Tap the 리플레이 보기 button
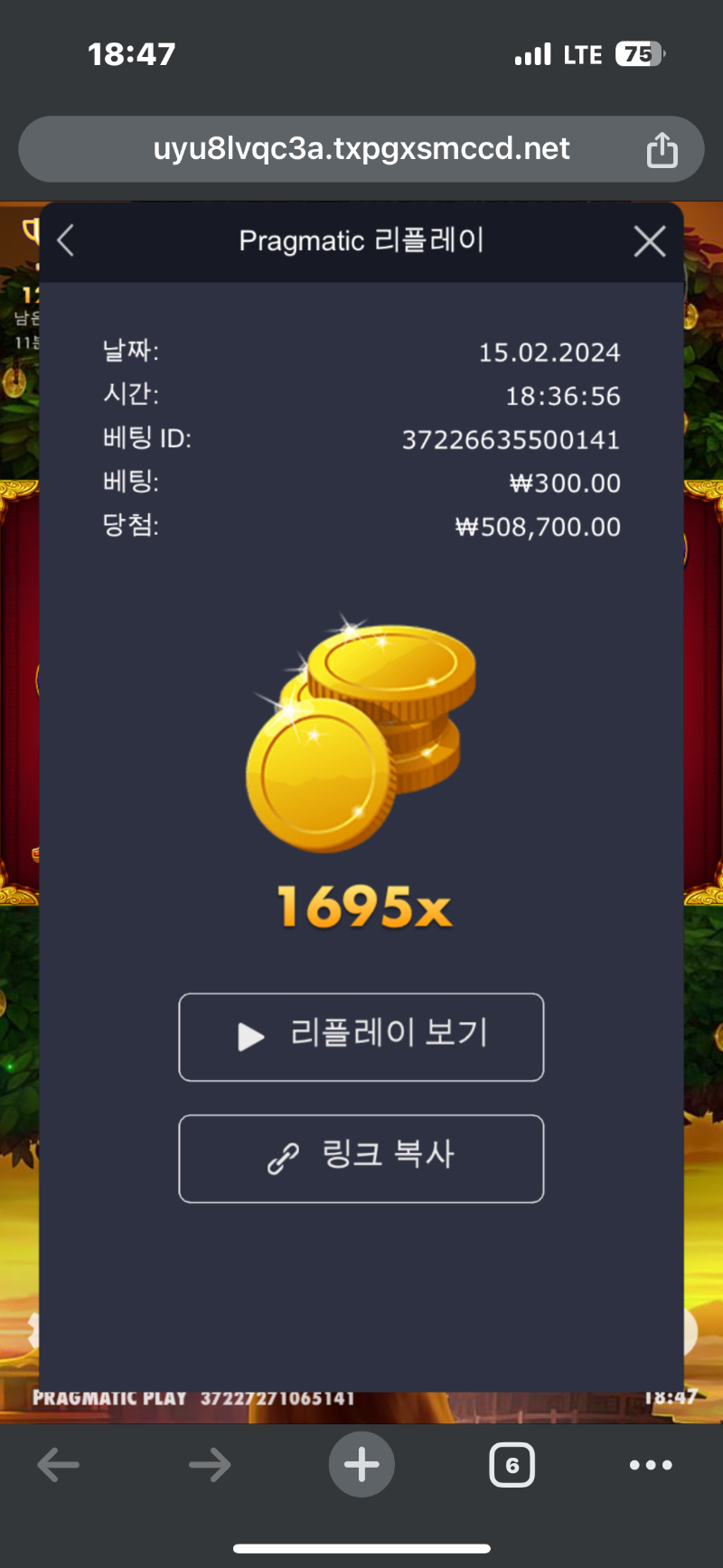 click(x=361, y=1037)
